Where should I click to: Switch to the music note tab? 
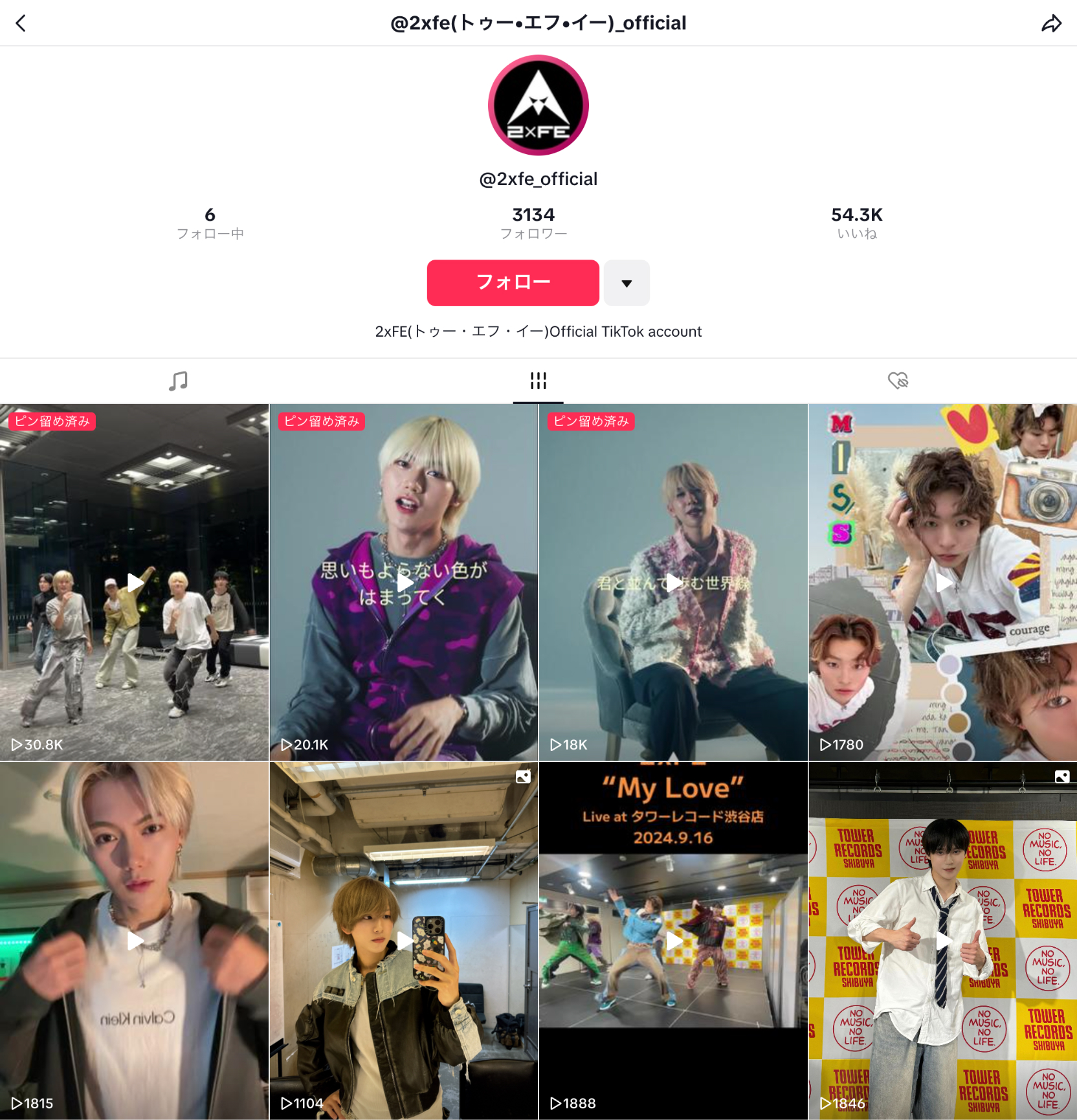pos(179,381)
